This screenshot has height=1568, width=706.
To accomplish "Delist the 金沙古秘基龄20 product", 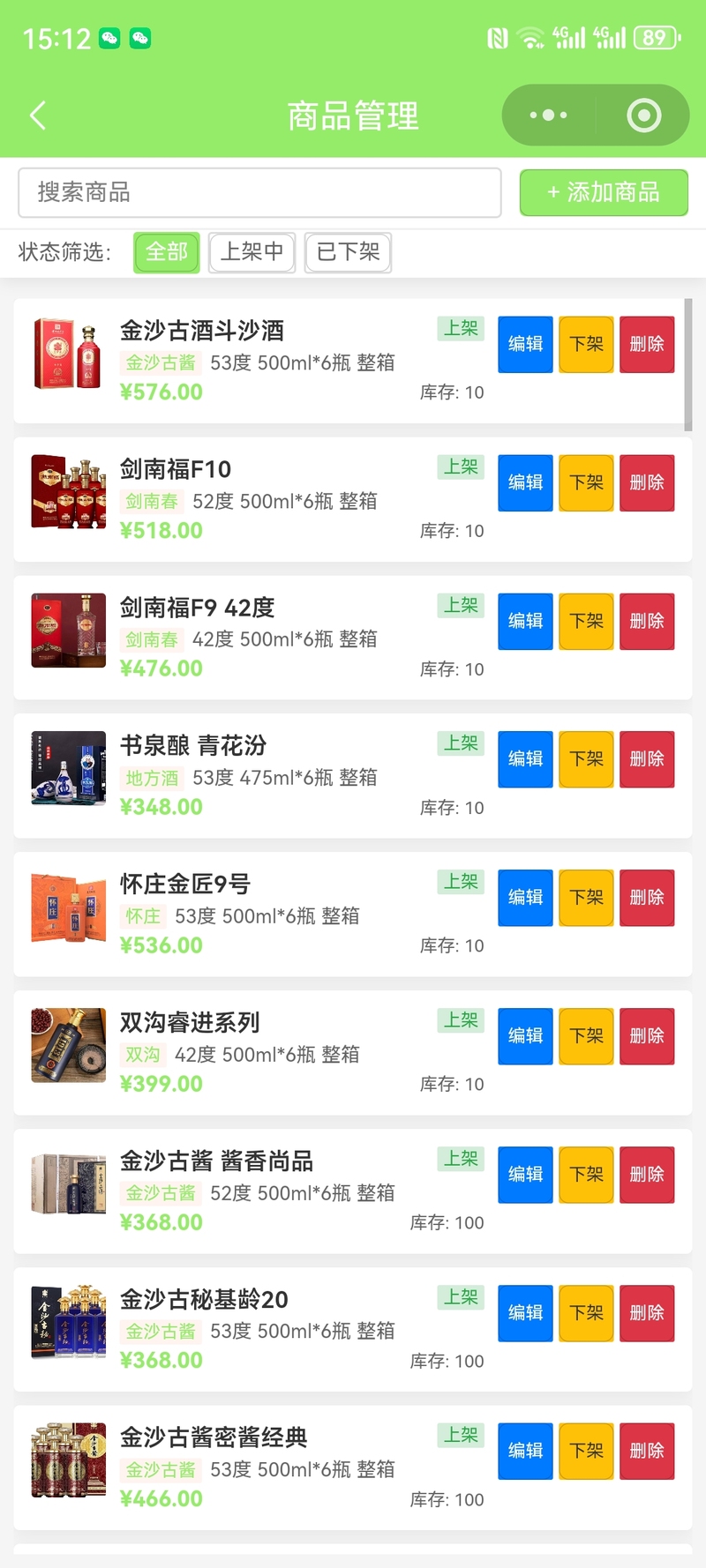I will (586, 1312).
